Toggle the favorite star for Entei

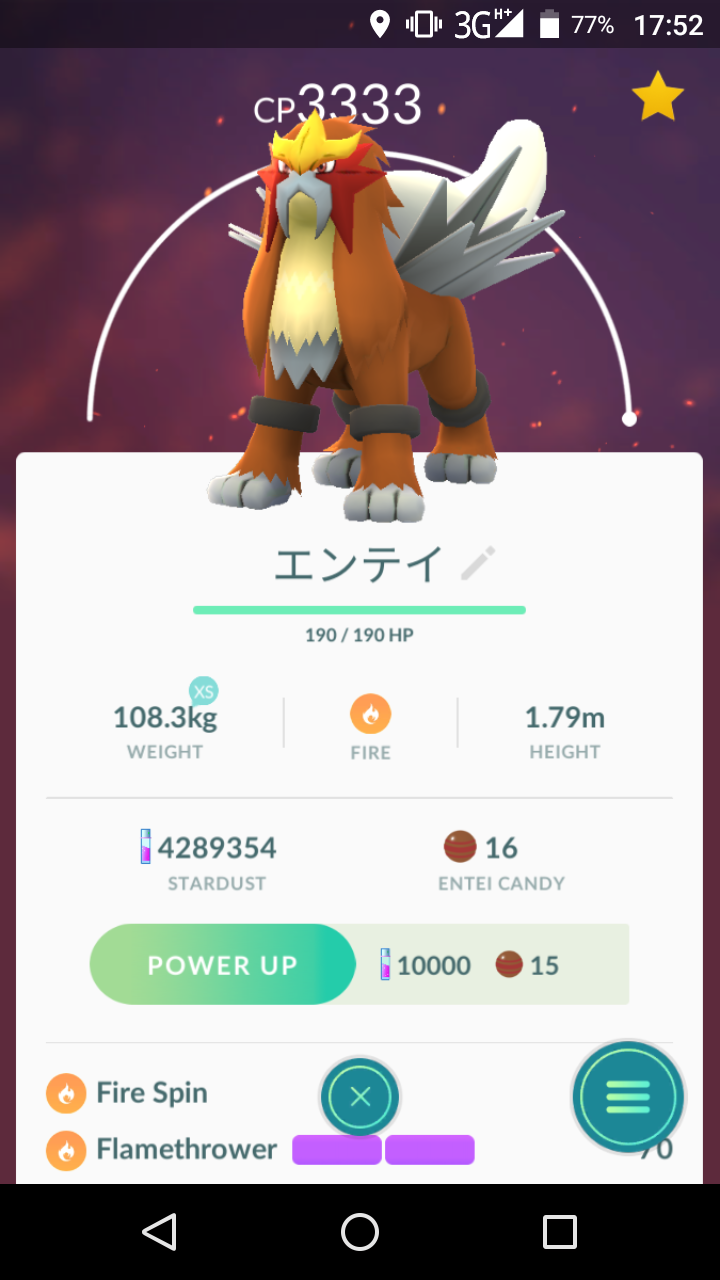coord(658,96)
